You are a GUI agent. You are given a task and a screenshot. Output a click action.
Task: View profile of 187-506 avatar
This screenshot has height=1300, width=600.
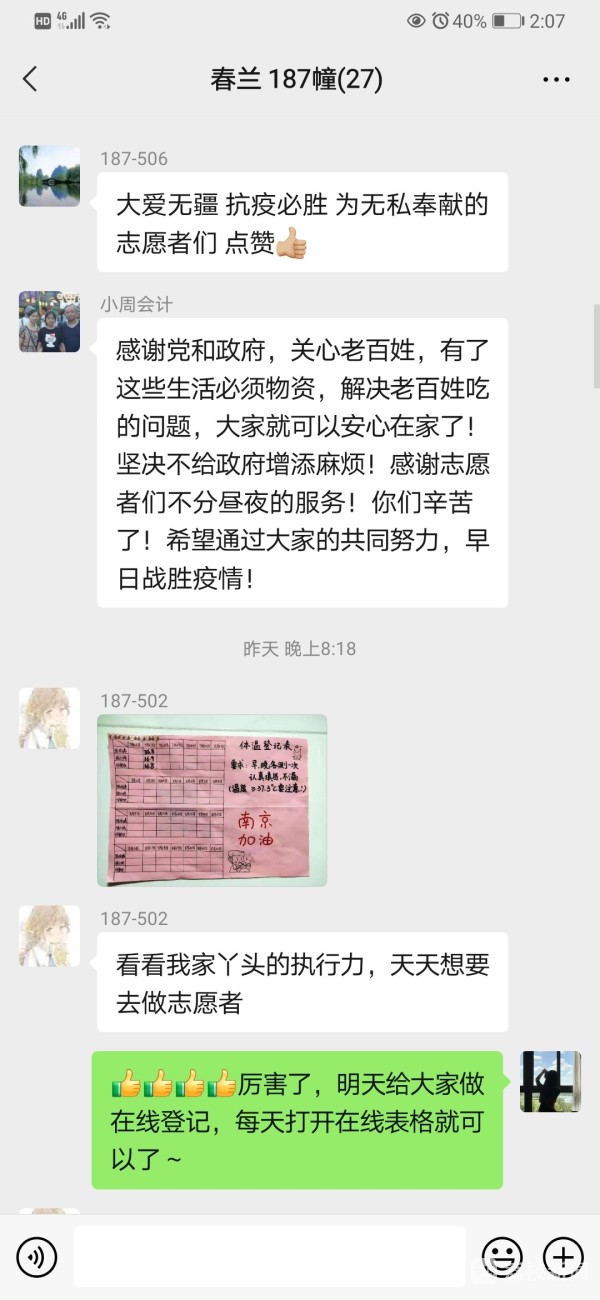50,176
